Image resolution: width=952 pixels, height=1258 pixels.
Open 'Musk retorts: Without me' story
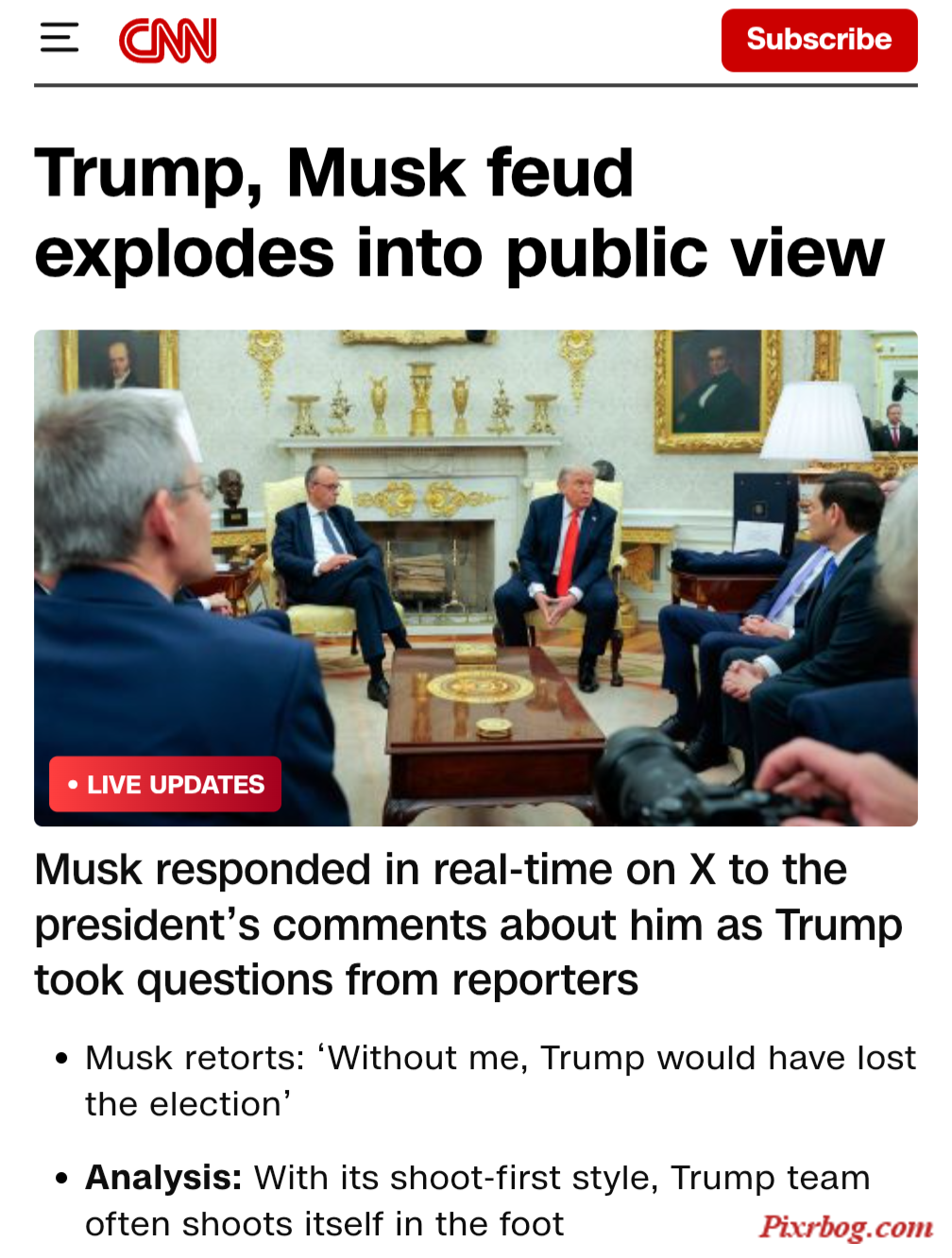(x=500, y=1080)
